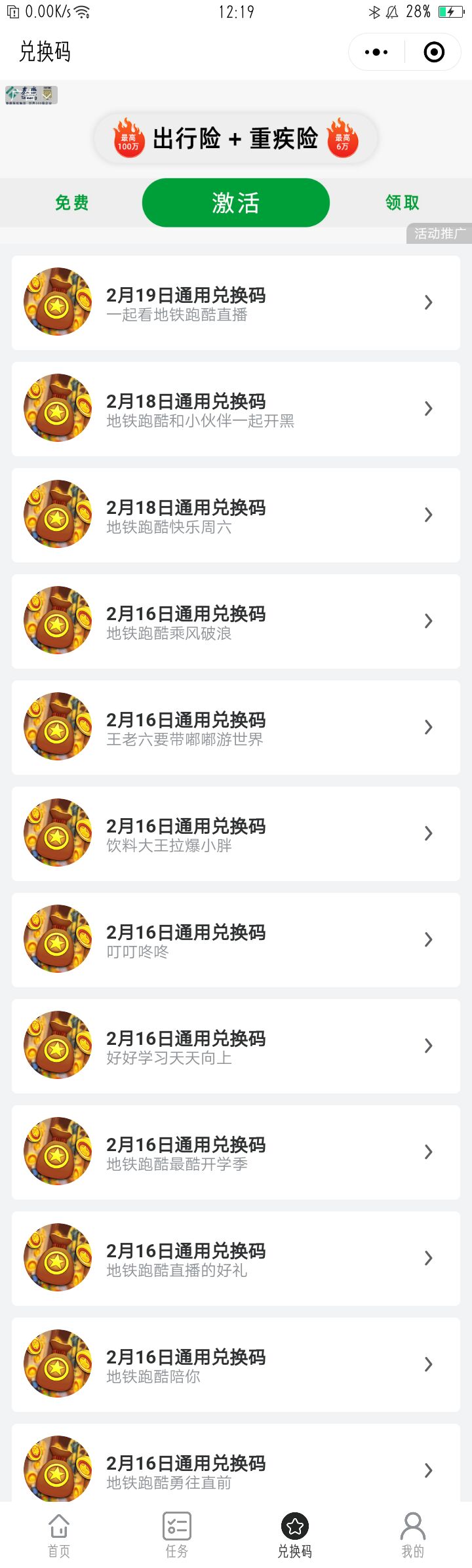The image size is (472, 1568).
Task: Open the 饮料大王拉爆小胖 code entry
Action: point(236,834)
